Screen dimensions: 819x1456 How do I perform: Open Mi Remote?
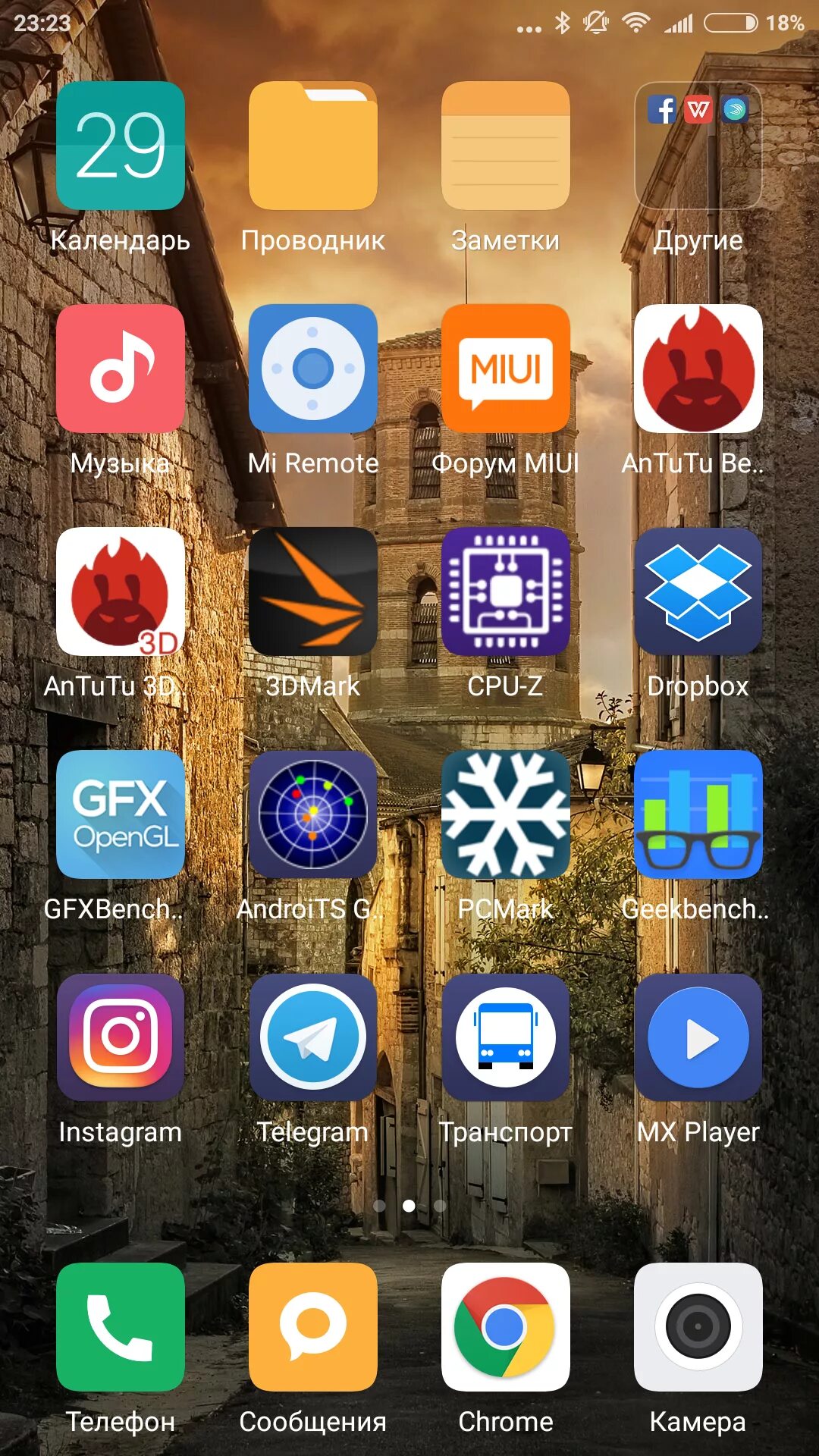[x=313, y=369]
